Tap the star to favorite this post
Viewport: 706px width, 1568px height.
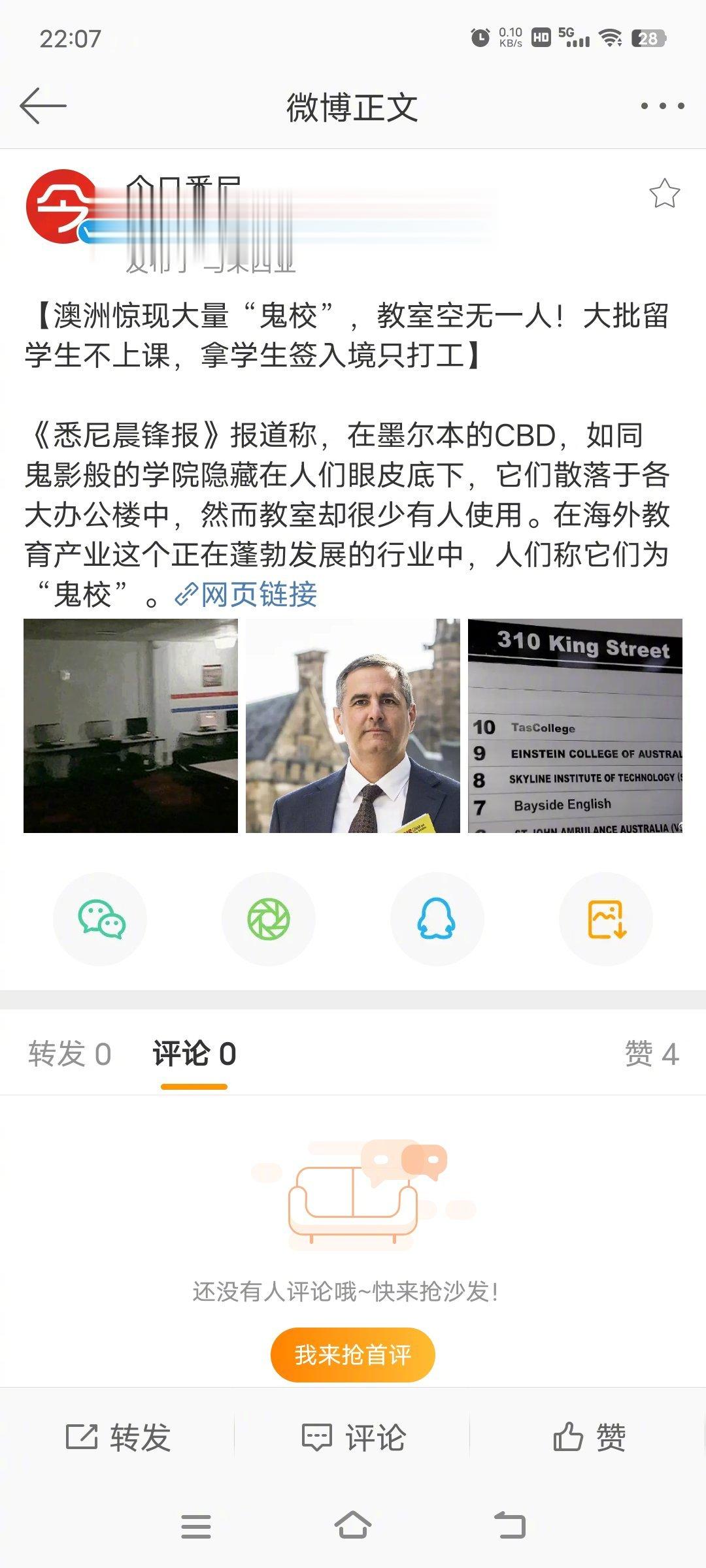pos(665,195)
